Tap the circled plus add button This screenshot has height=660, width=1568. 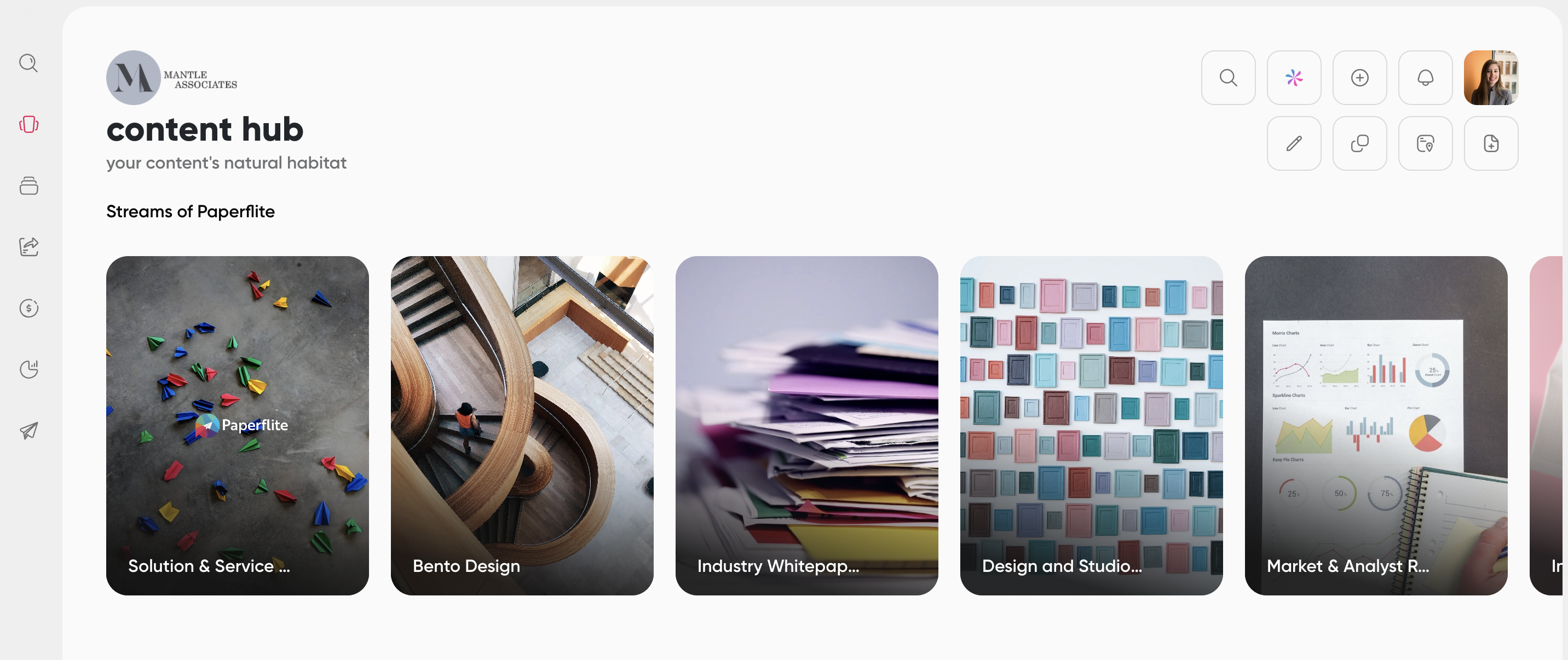pyautogui.click(x=1359, y=78)
